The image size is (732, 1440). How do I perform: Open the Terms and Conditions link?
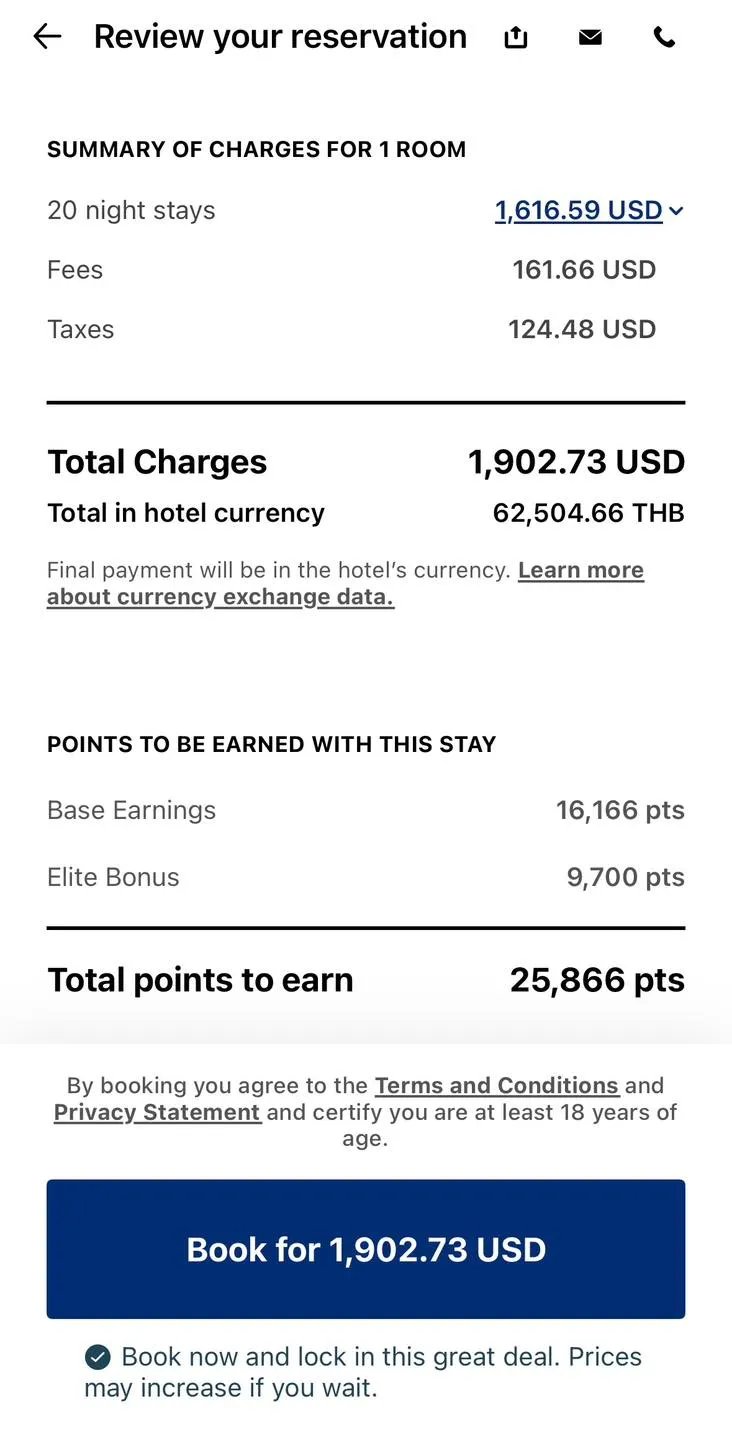click(x=497, y=1086)
